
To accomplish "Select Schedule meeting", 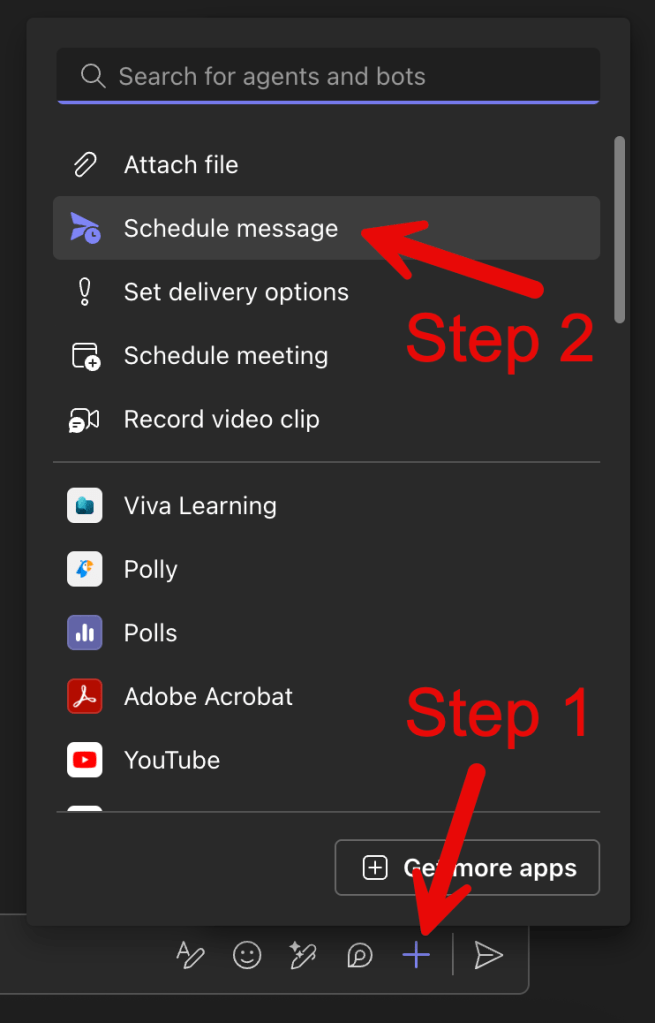I will click(225, 356).
